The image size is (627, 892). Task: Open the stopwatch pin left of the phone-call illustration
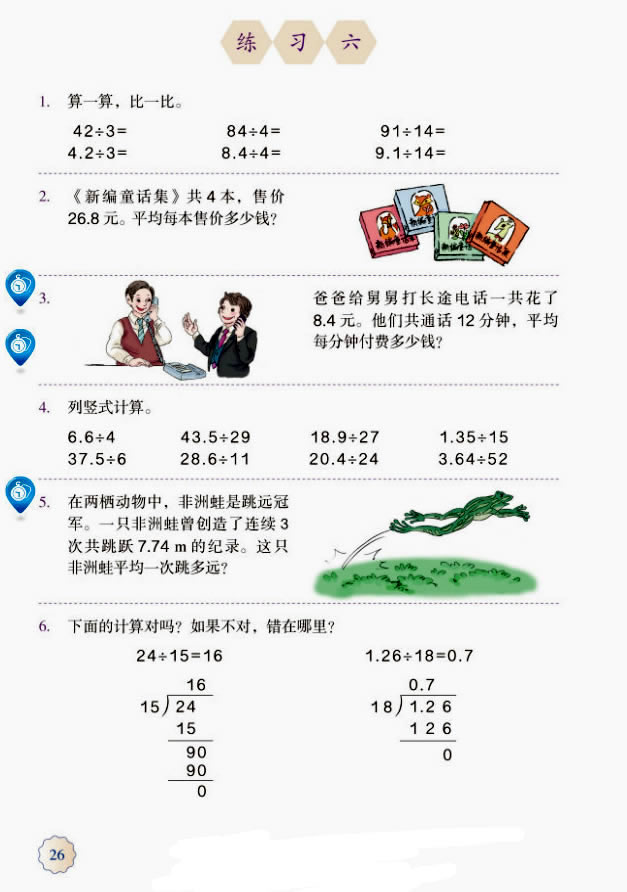click(21, 346)
